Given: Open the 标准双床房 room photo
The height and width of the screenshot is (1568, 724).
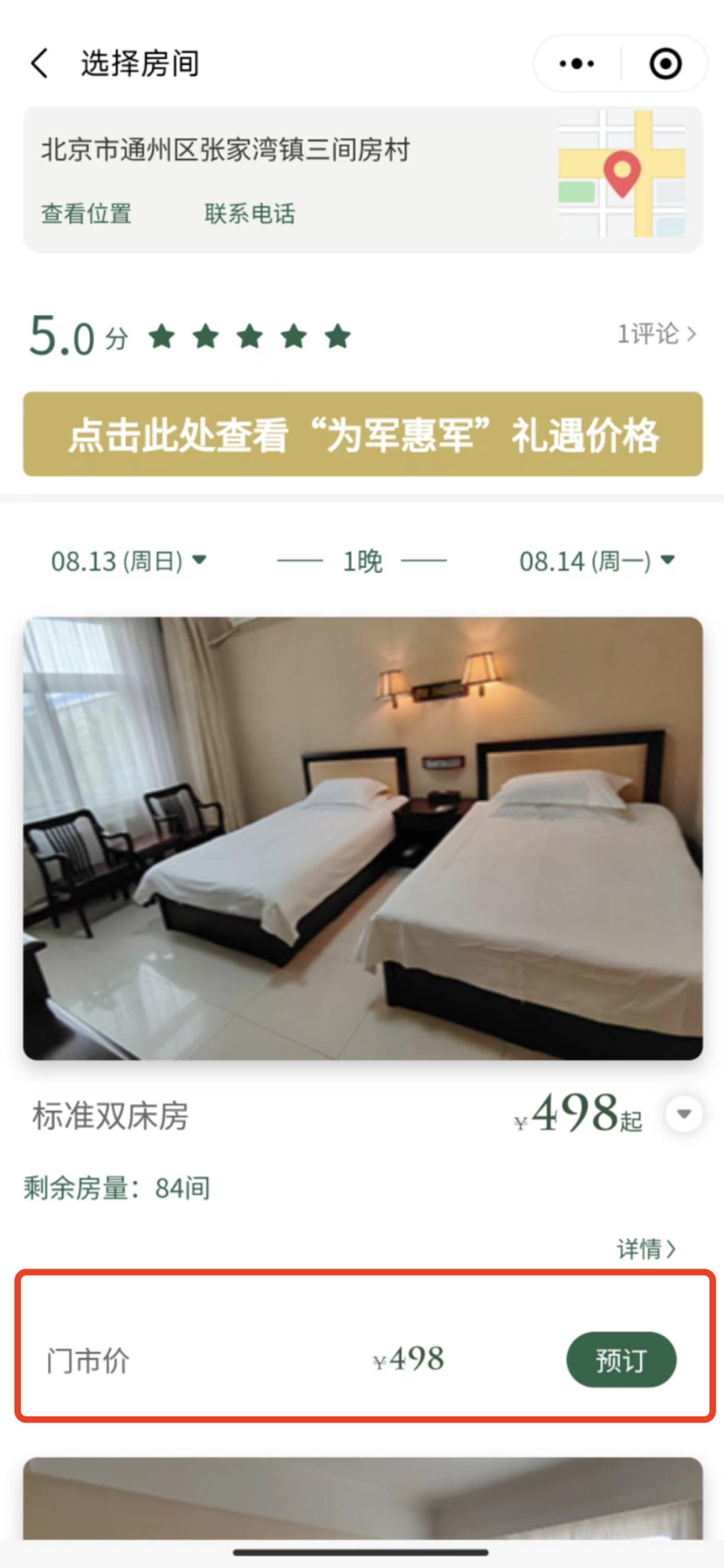Looking at the screenshot, I should coord(363,838).
